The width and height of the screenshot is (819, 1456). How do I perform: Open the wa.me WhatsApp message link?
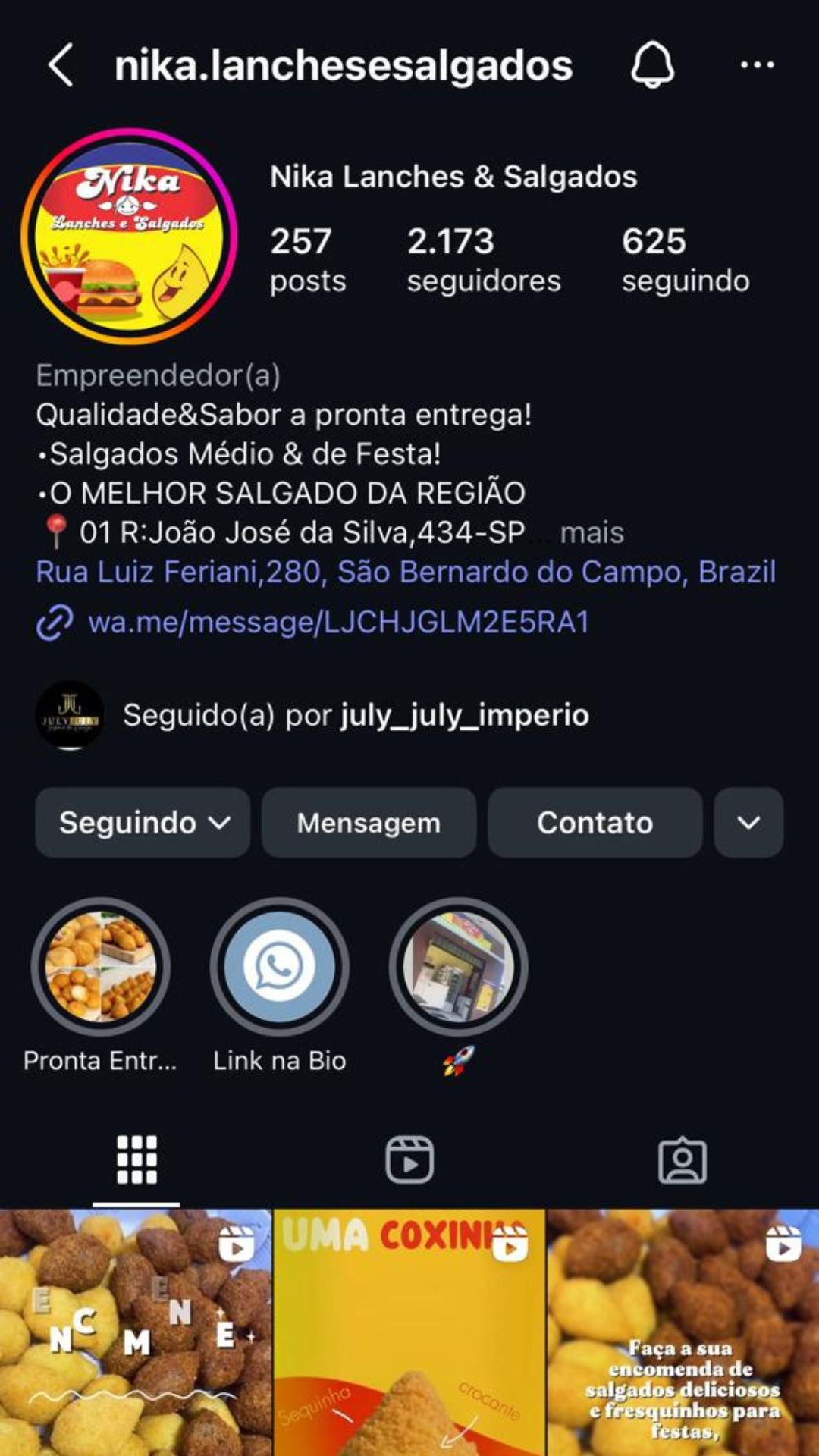338,623
